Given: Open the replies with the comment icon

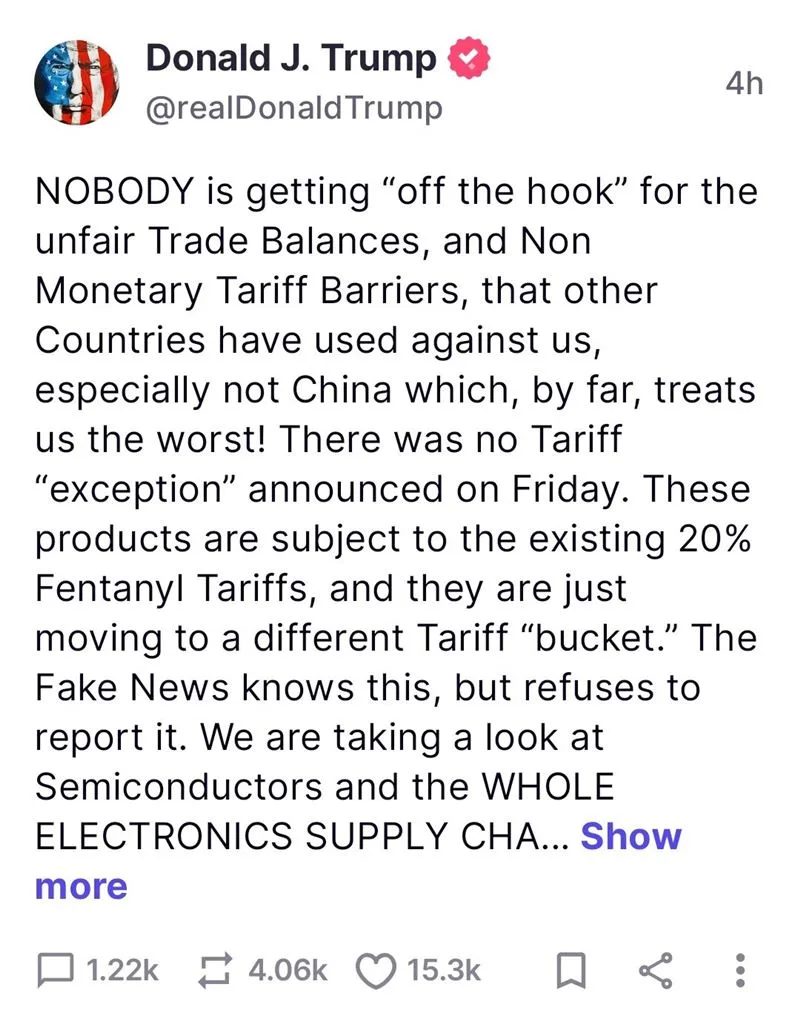Looking at the screenshot, I should click(x=55, y=970).
